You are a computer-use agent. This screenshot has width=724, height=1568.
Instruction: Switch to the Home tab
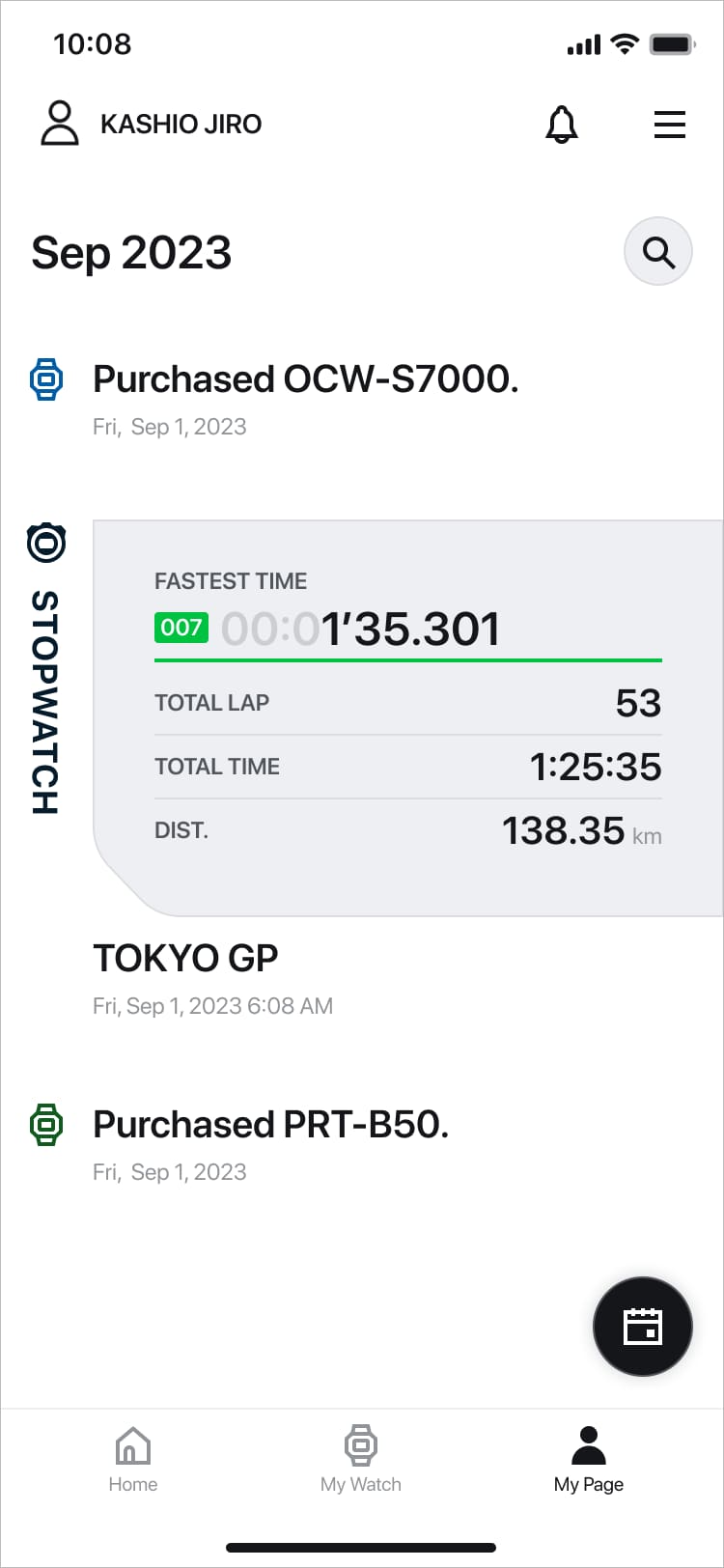click(133, 1460)
